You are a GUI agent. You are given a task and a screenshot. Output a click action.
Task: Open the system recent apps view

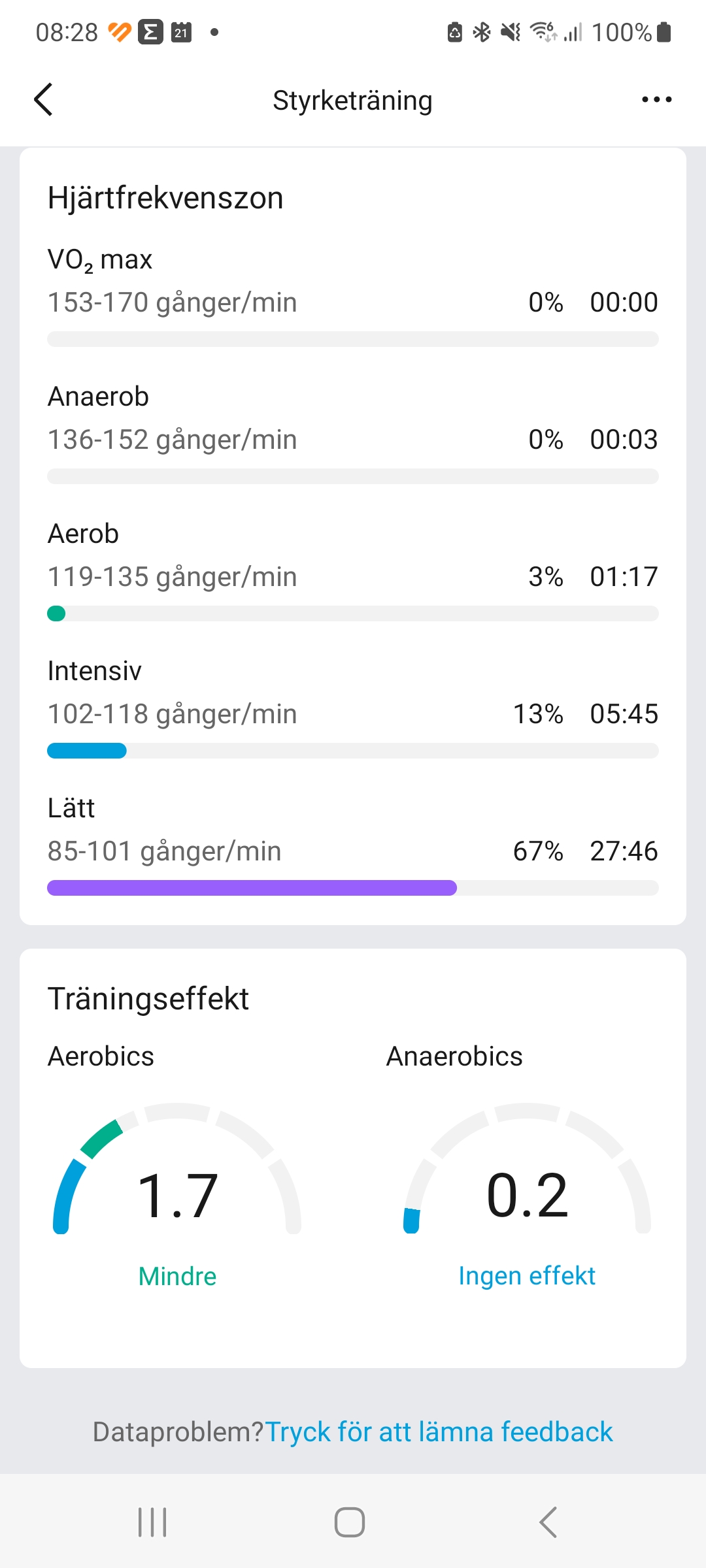tap(152, 1522)
